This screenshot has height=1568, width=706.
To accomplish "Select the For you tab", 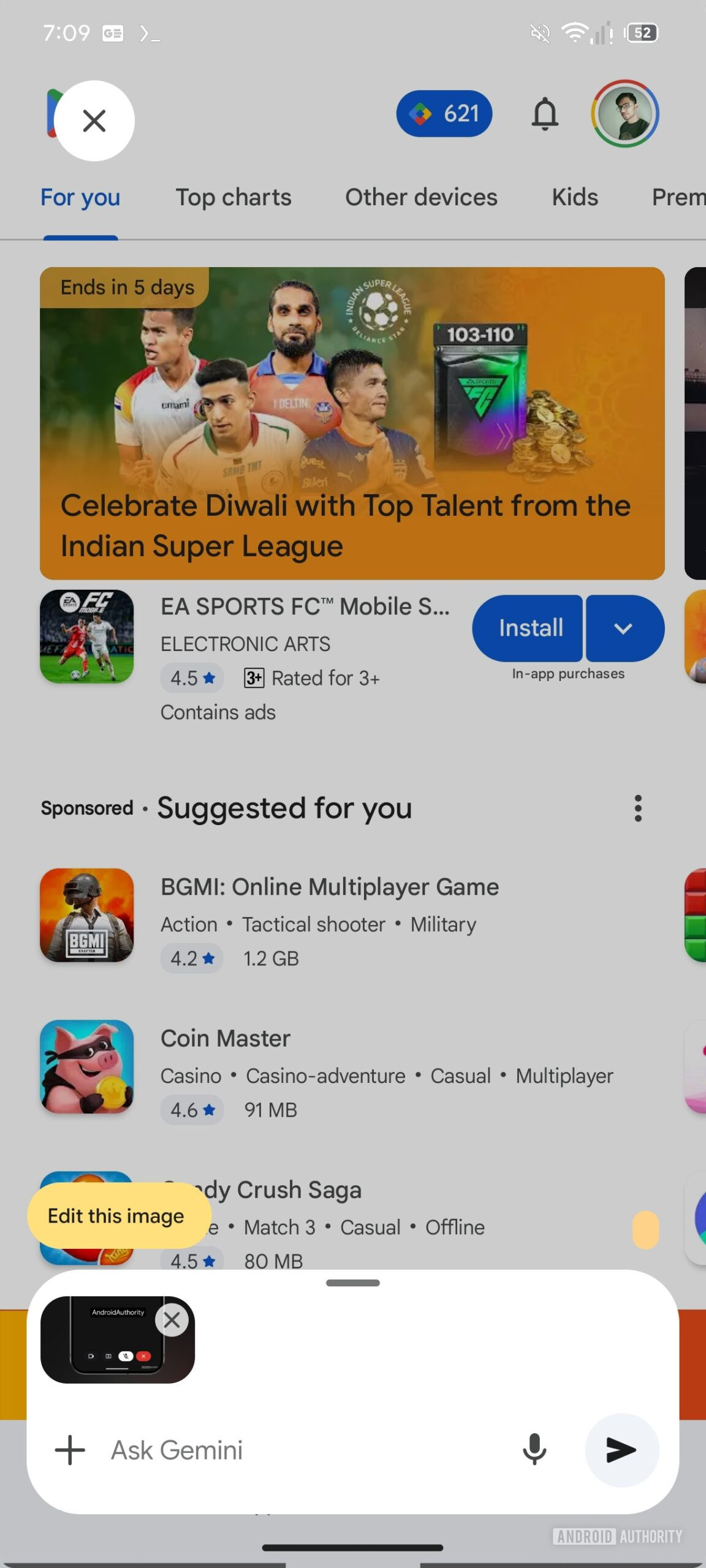I will pyautogui.click(x=80, y=197).
